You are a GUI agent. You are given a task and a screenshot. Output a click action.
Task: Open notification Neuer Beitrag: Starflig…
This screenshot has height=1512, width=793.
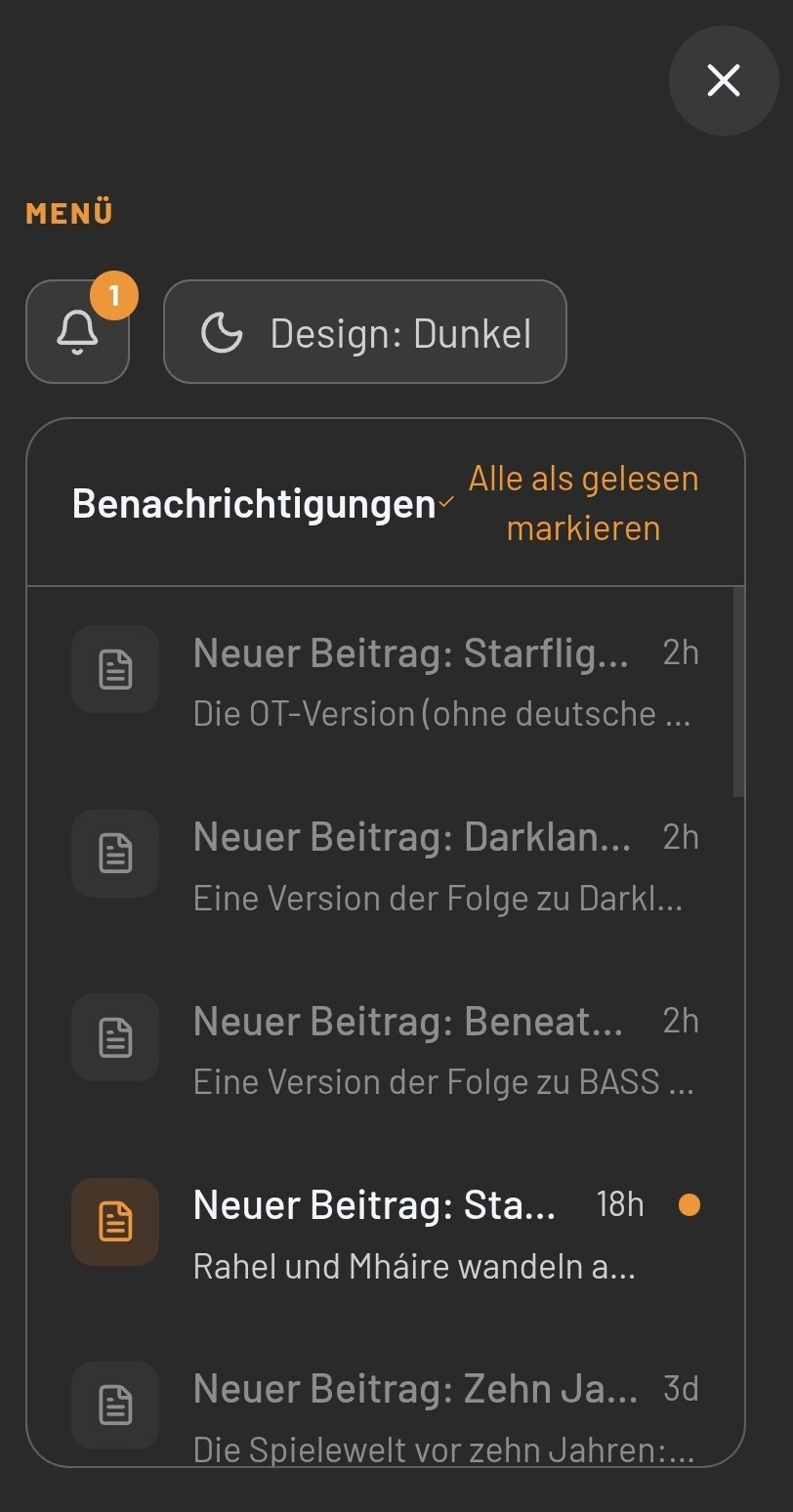pyautogui.click(x=386, y=680)
